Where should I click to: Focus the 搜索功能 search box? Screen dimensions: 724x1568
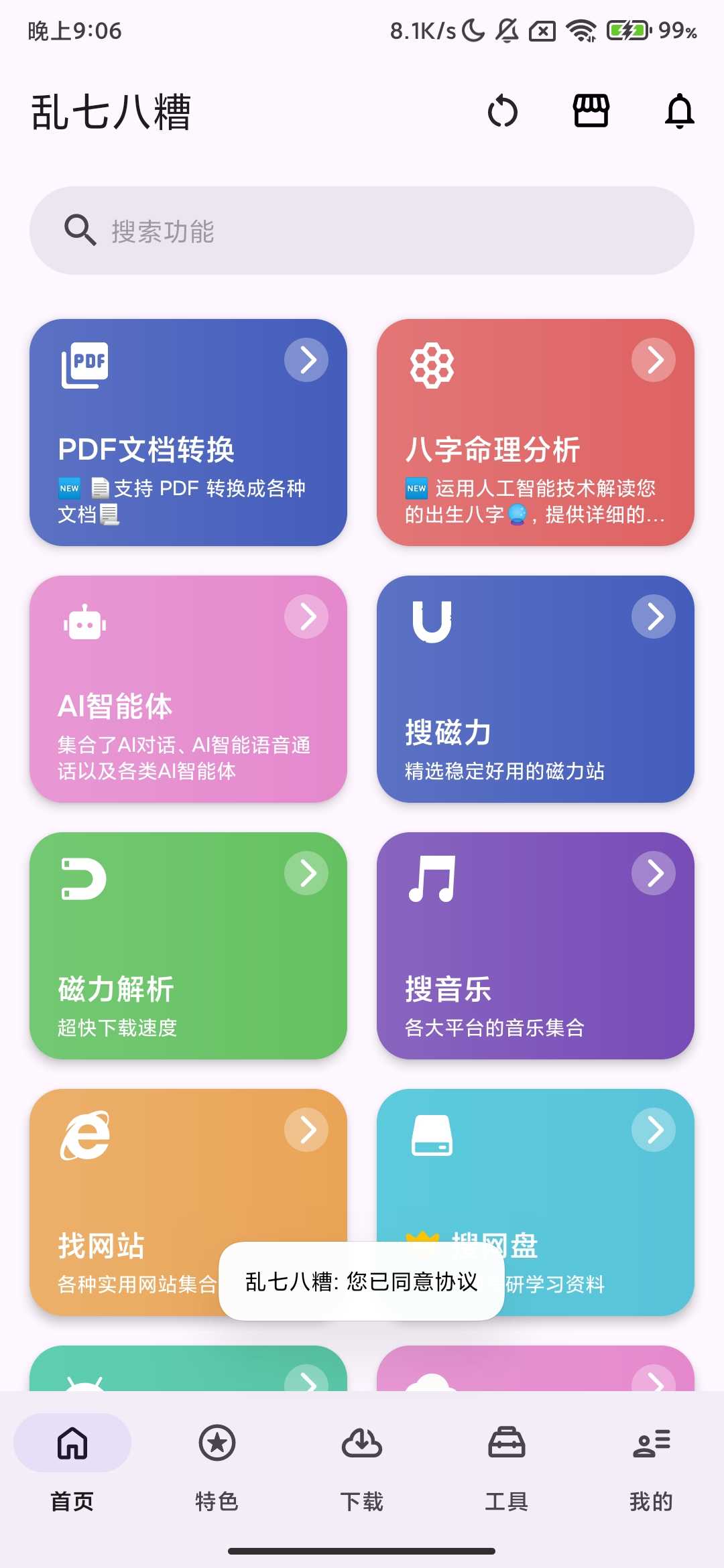coord(362,231)
